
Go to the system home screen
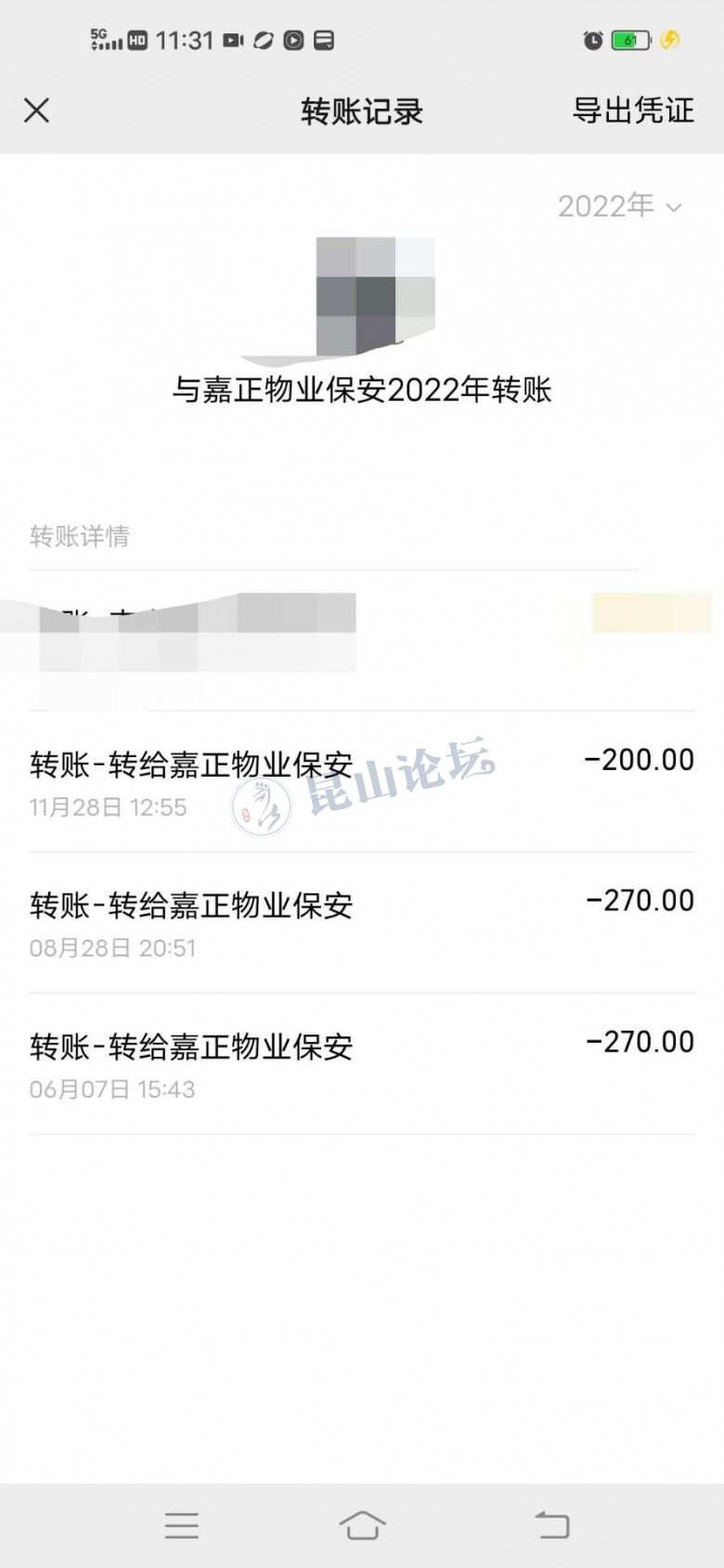[362, 1524]
